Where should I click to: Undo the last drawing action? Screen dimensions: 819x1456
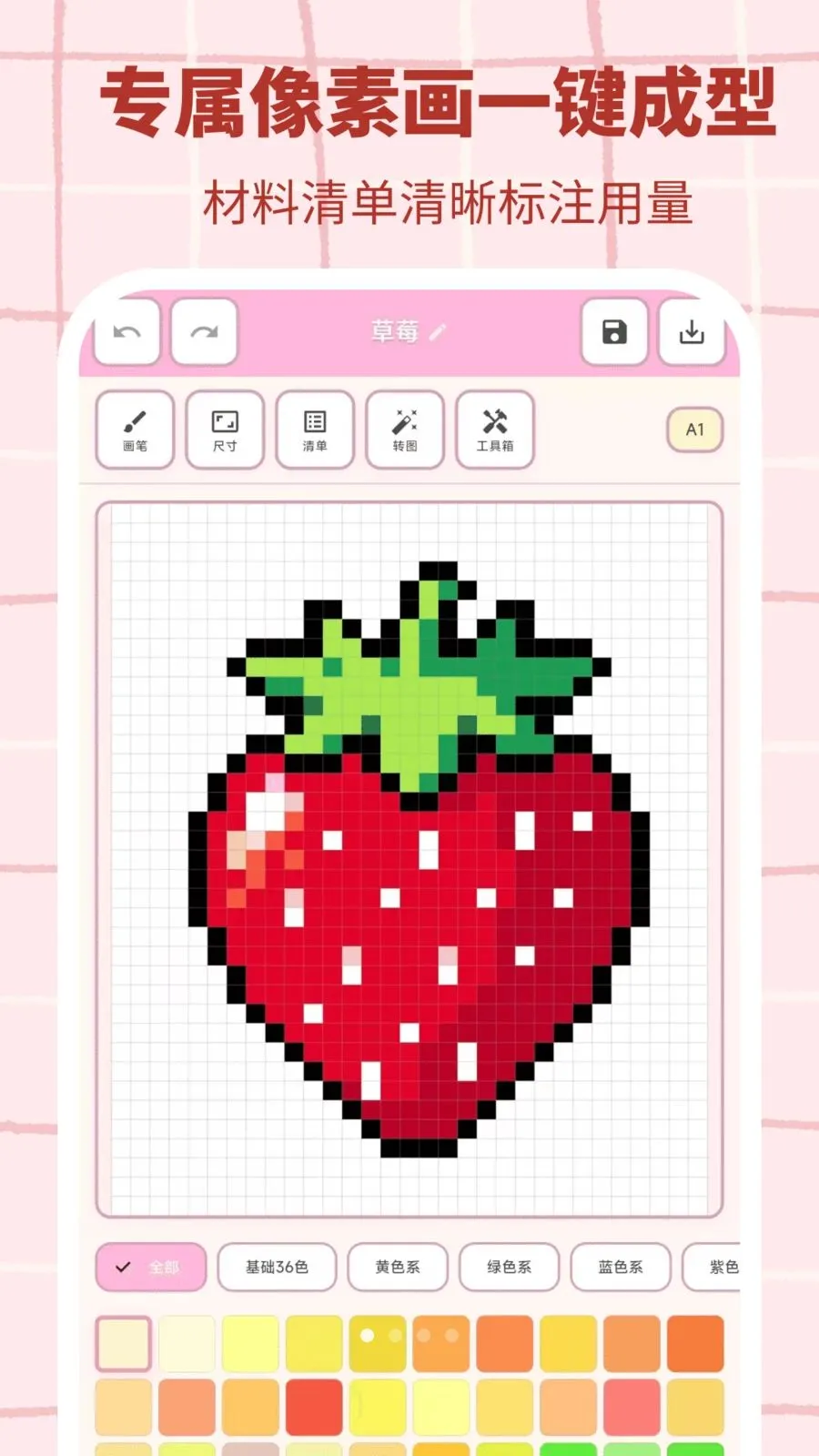point(126,333)
